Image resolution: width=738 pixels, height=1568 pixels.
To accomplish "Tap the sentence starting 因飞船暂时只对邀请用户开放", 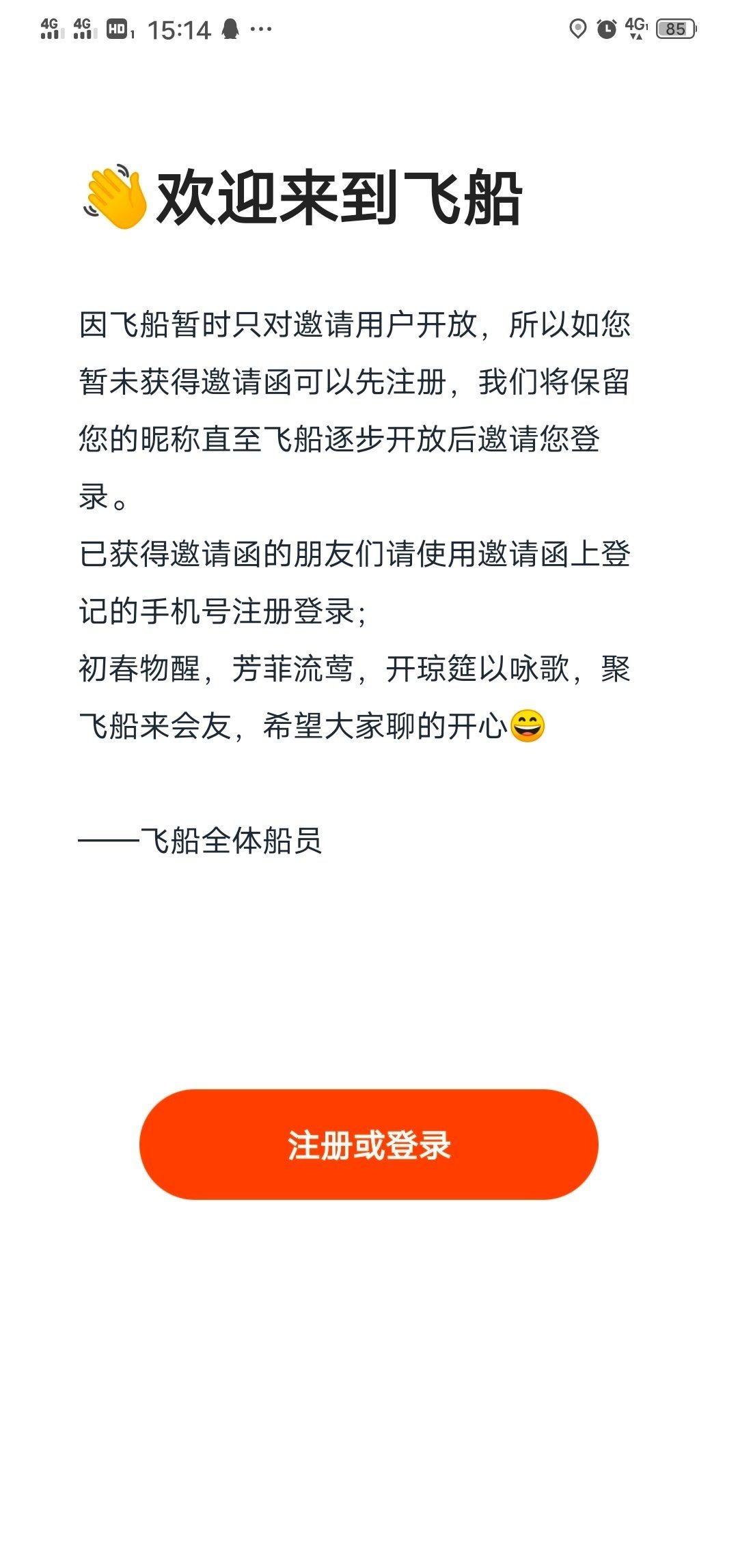I will tap(355, 326).
